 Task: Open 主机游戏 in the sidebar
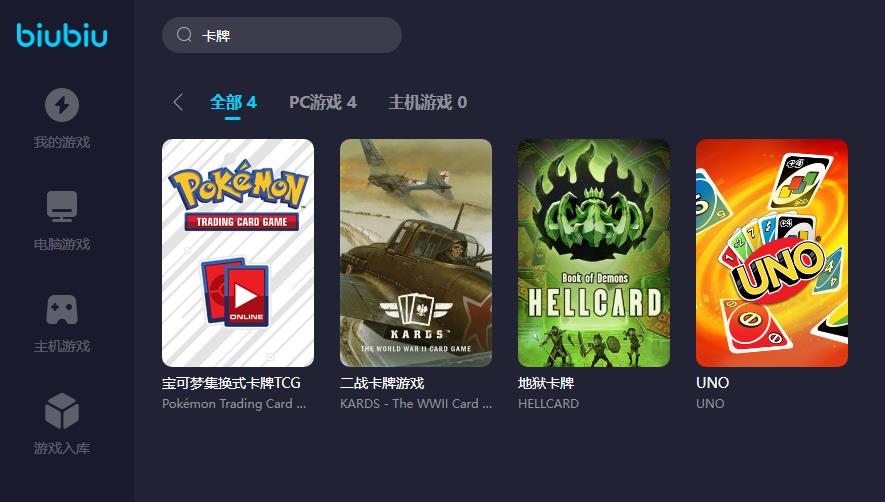point(62,322)
